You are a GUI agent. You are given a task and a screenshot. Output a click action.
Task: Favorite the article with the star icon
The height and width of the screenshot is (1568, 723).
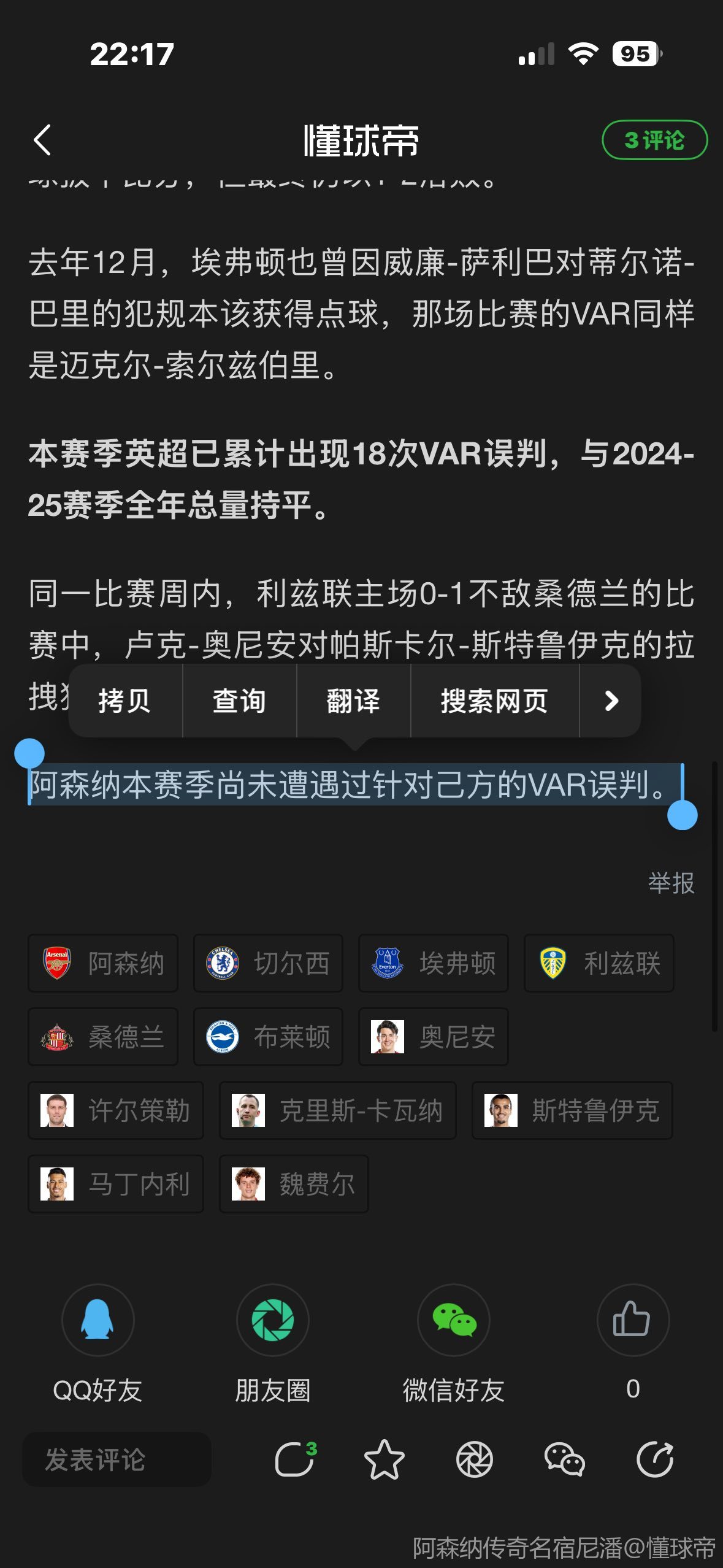(x=384, y=1459)
